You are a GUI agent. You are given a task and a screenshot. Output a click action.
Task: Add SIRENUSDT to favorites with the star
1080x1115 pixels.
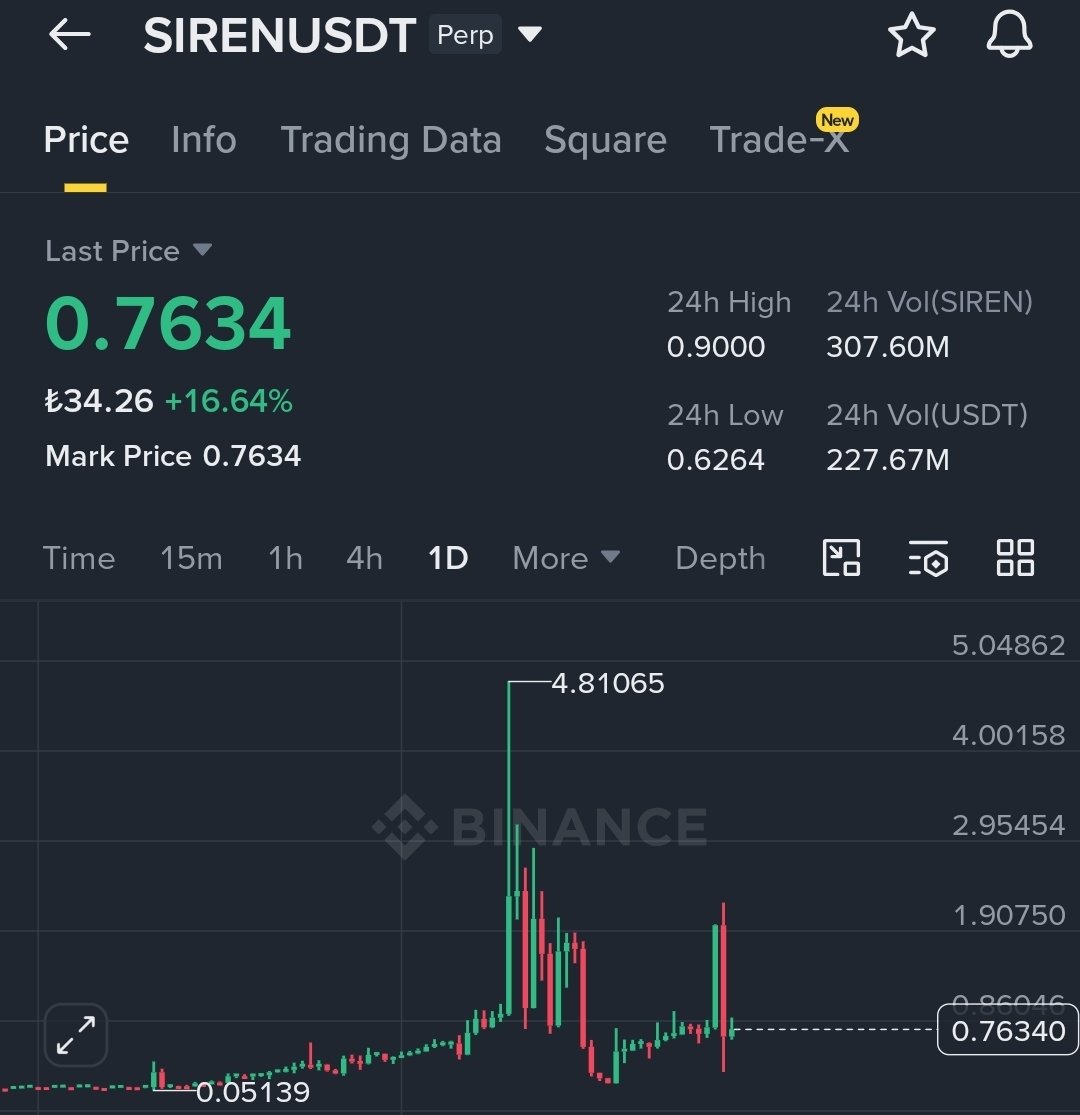pos(911,37)
